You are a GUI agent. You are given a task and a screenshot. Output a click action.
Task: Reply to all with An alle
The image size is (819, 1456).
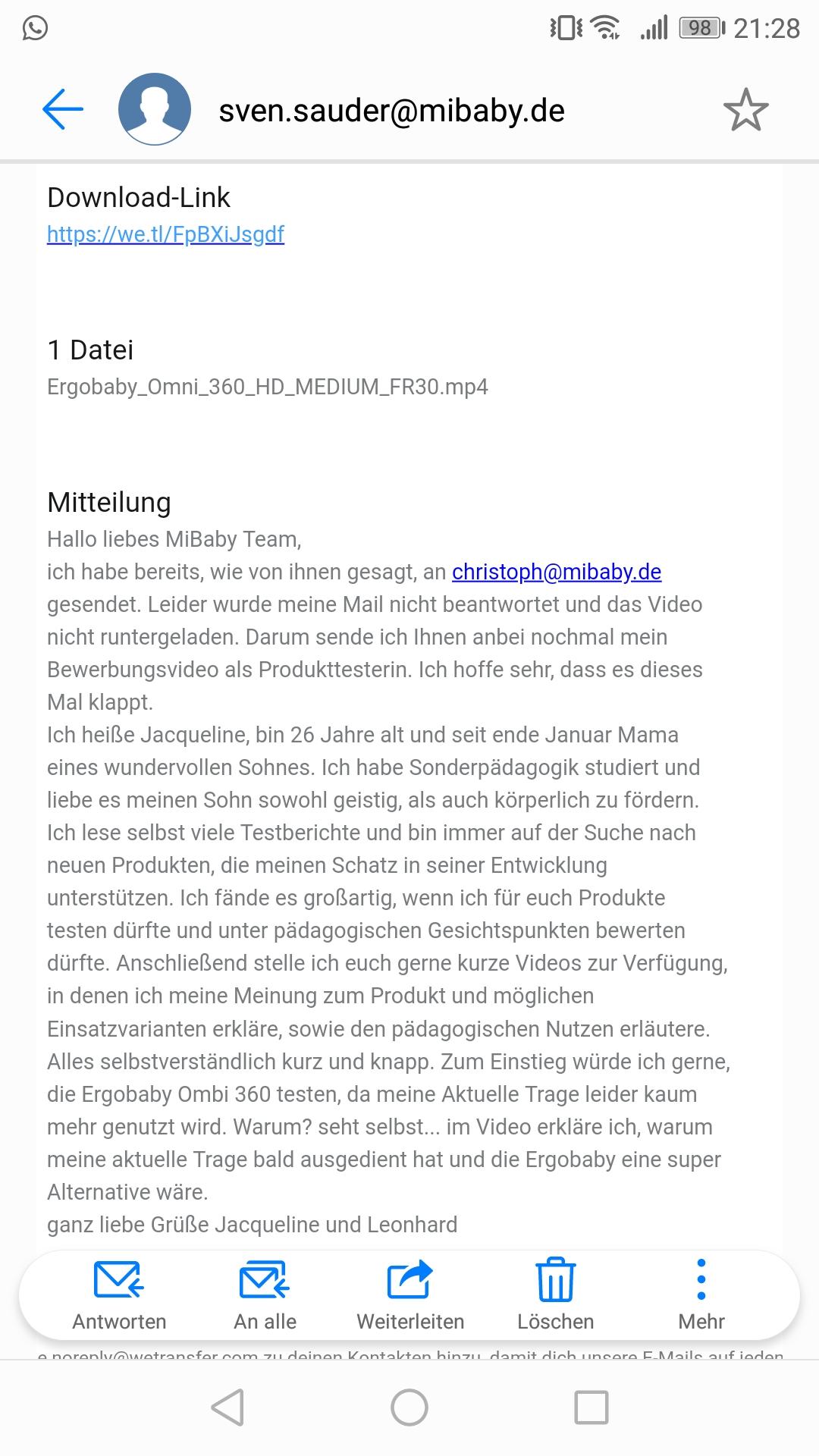(x=265, y=1295)
